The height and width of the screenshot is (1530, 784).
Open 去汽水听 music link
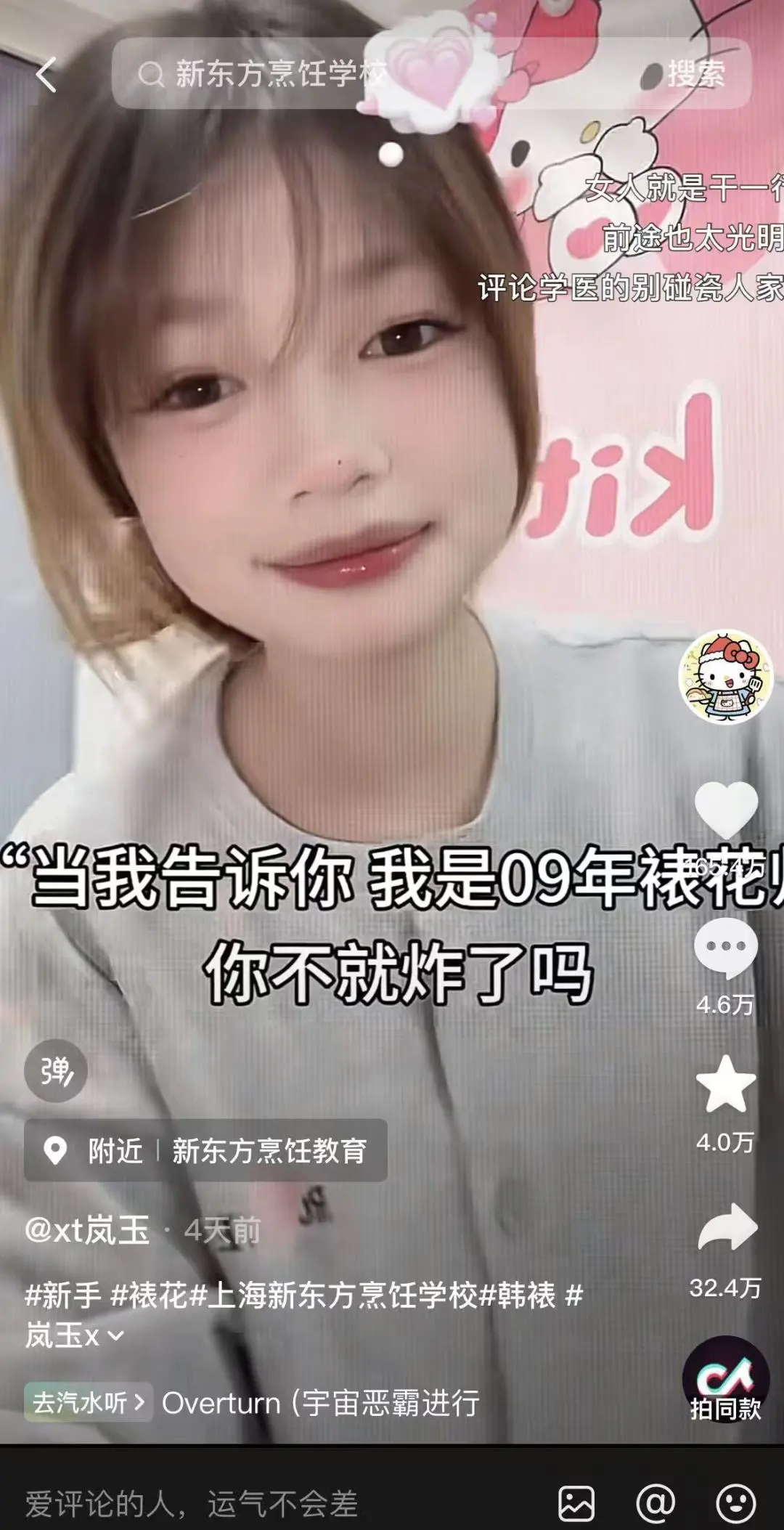pyautogui.click(x=89, y=1402)
